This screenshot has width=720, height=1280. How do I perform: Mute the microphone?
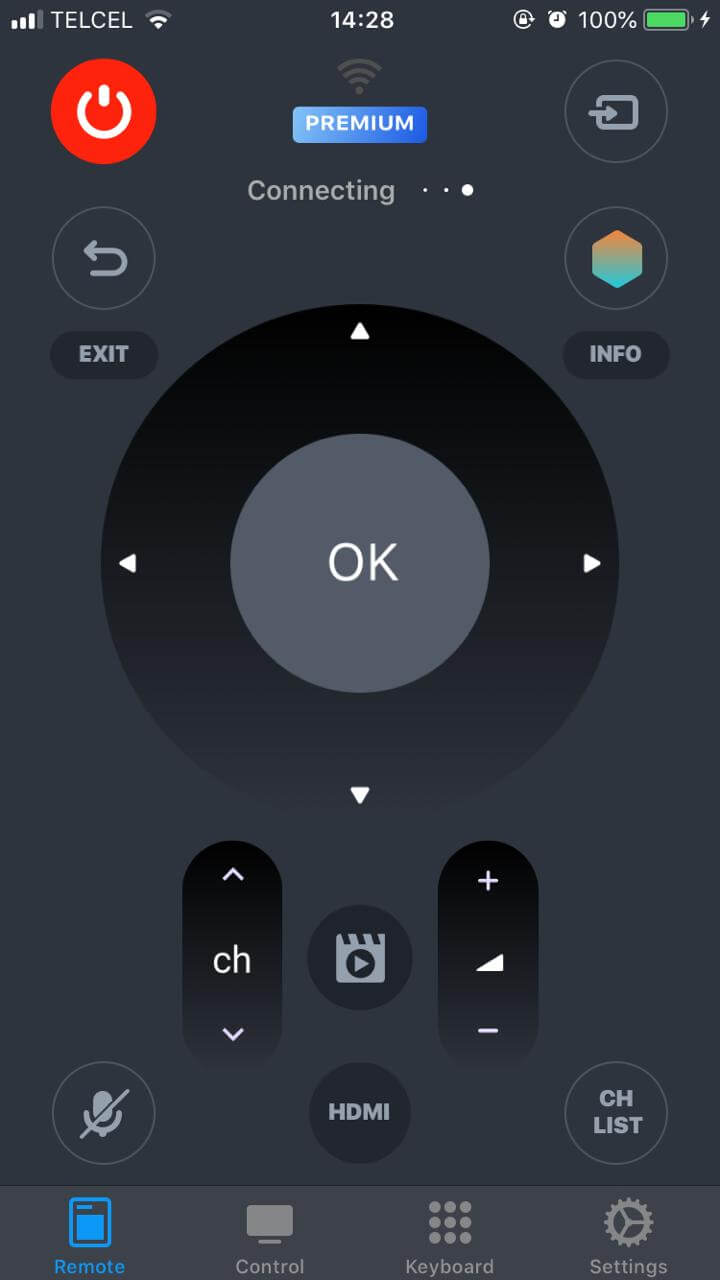(x=103, y=1113)
